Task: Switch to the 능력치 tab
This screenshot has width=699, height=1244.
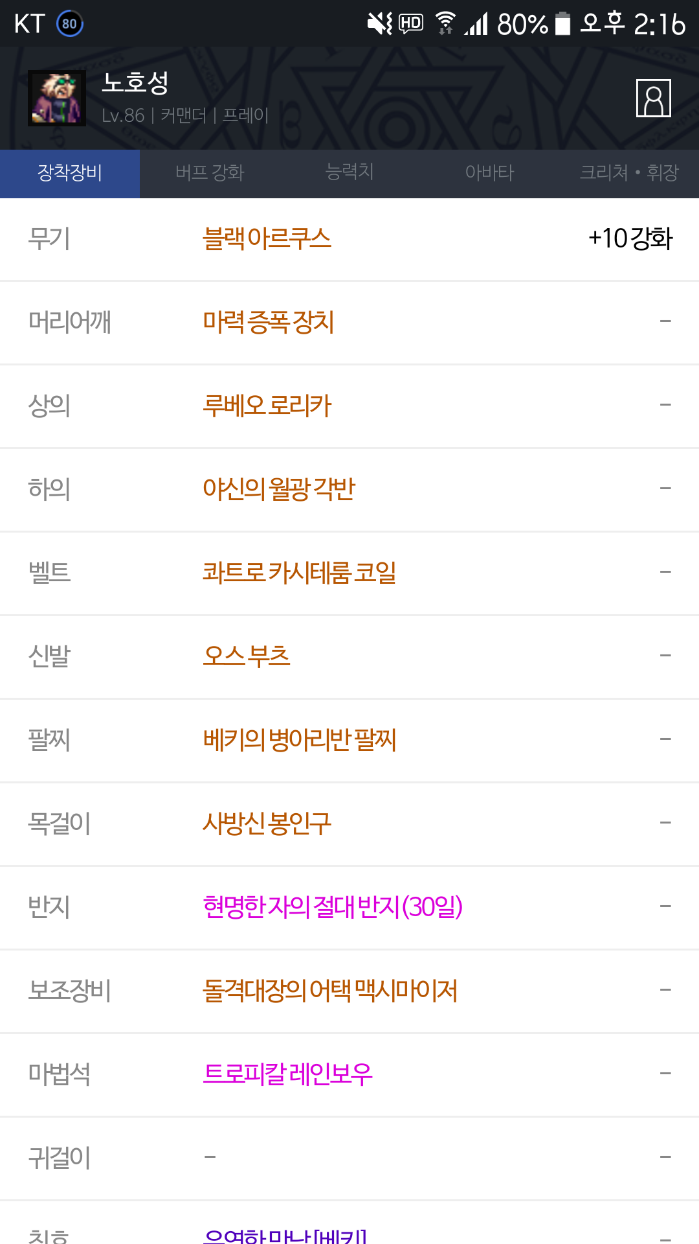Action: click(x=349, y=172)
